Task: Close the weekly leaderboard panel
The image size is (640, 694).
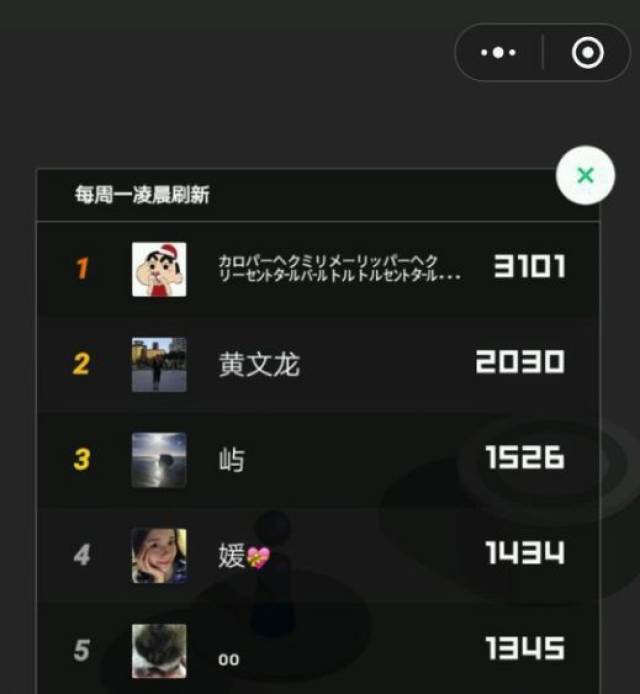Action: click(585, 175)
